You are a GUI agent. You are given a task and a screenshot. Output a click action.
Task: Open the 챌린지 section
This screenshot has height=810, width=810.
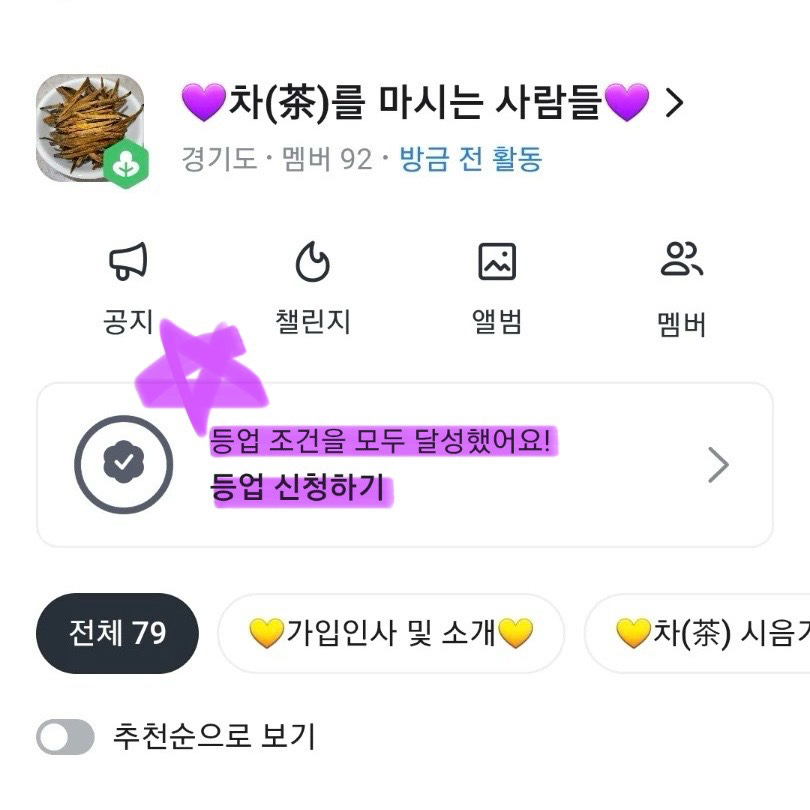[312, 287]
